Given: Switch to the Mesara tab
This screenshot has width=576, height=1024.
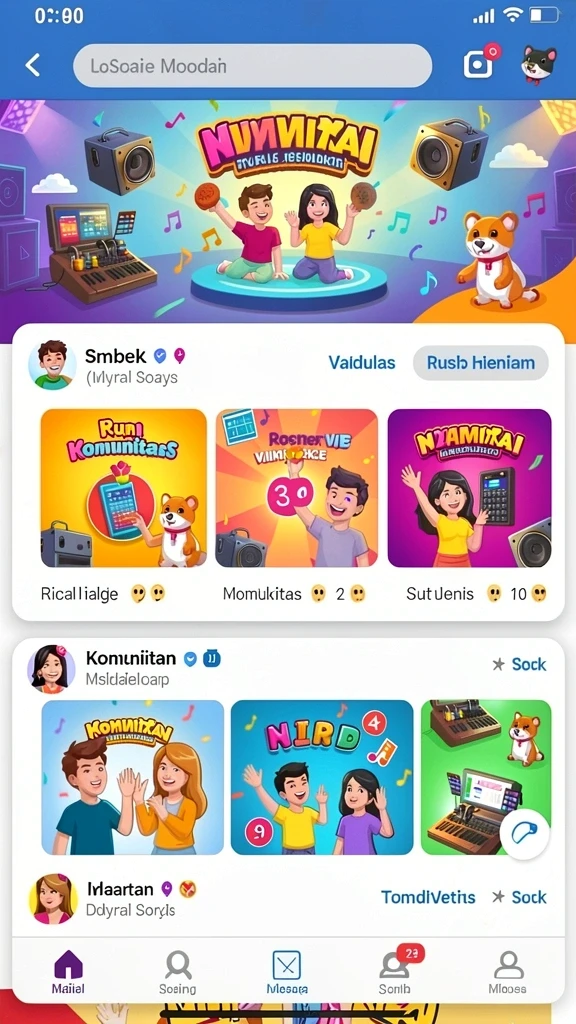Looking at the screenshot, I should click(x=287, y=972).
